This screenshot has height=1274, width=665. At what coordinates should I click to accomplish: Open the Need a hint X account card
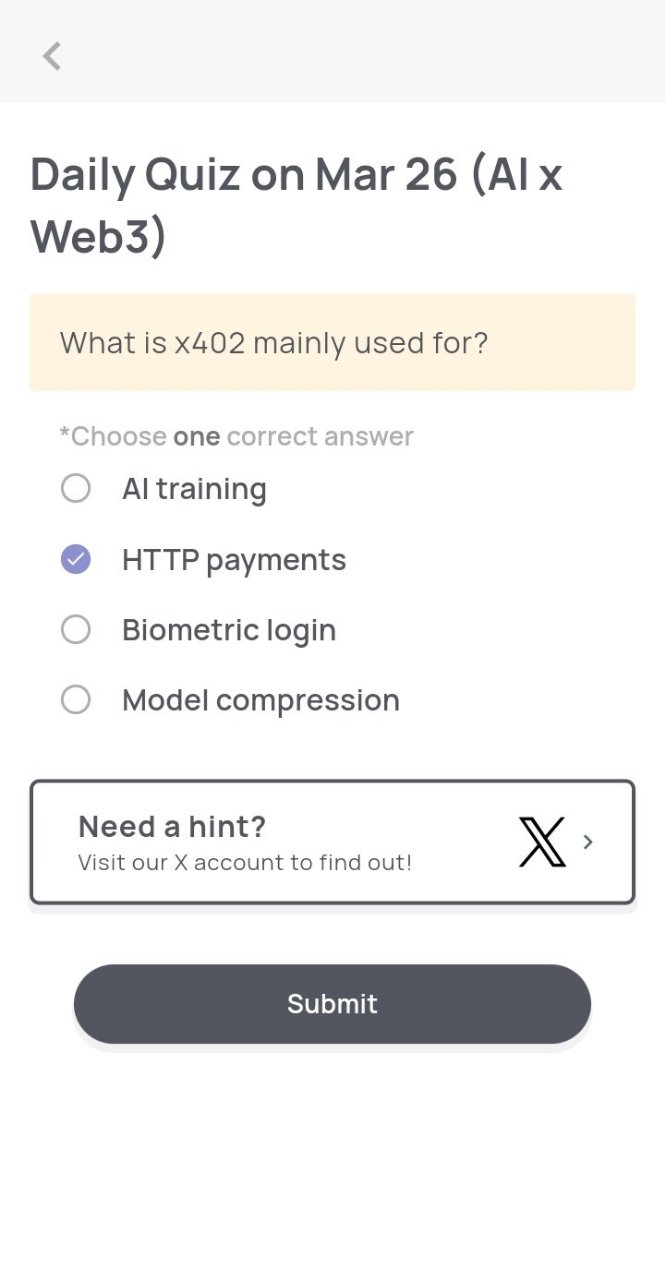(x=332, y=842)
